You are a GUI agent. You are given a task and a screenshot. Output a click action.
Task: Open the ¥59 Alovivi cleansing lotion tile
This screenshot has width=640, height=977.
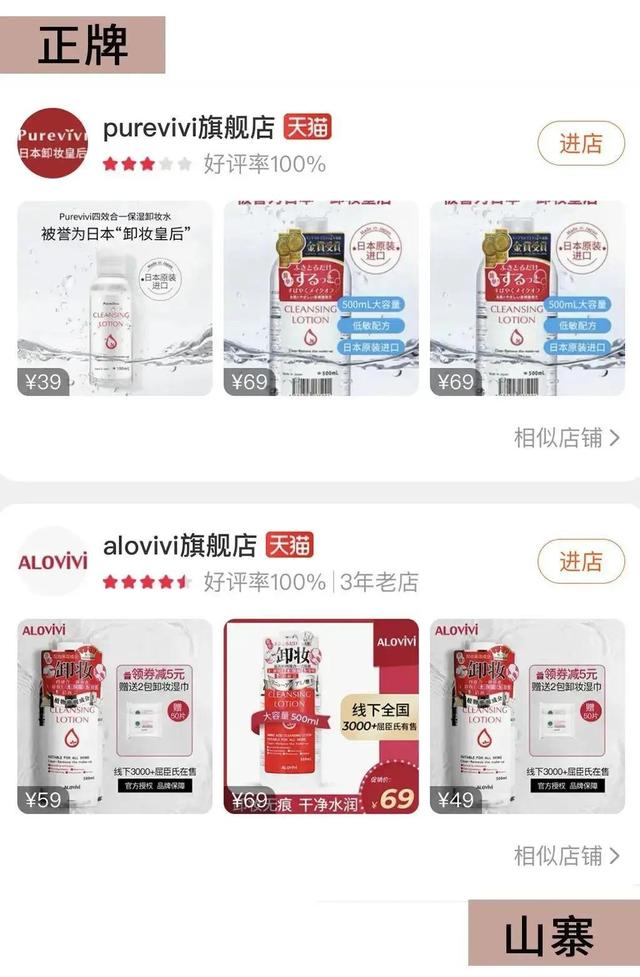coord(115,716)
